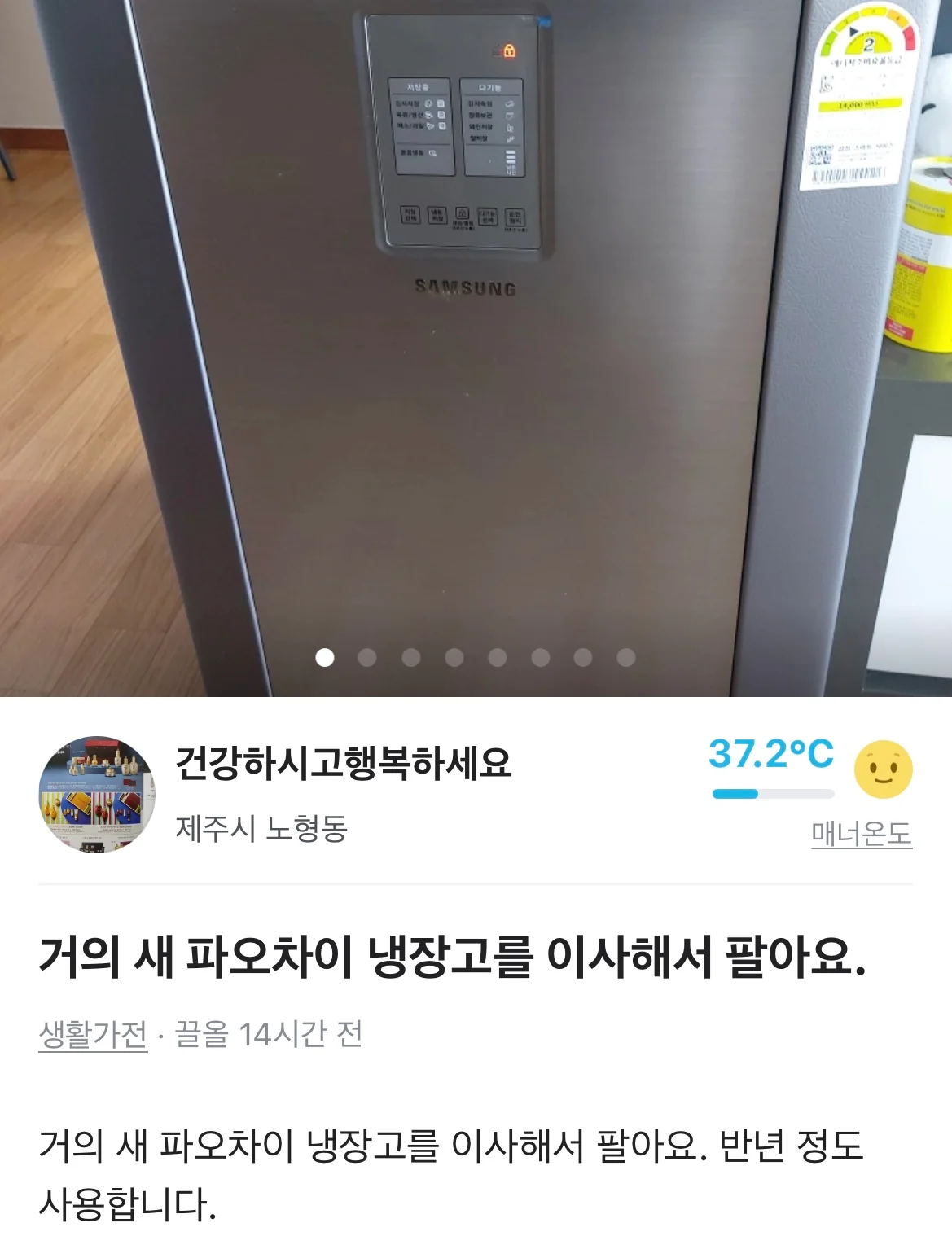Tap the seller's profile picture
Screen dimensions: 952x1258
click(x=97, y=794)
